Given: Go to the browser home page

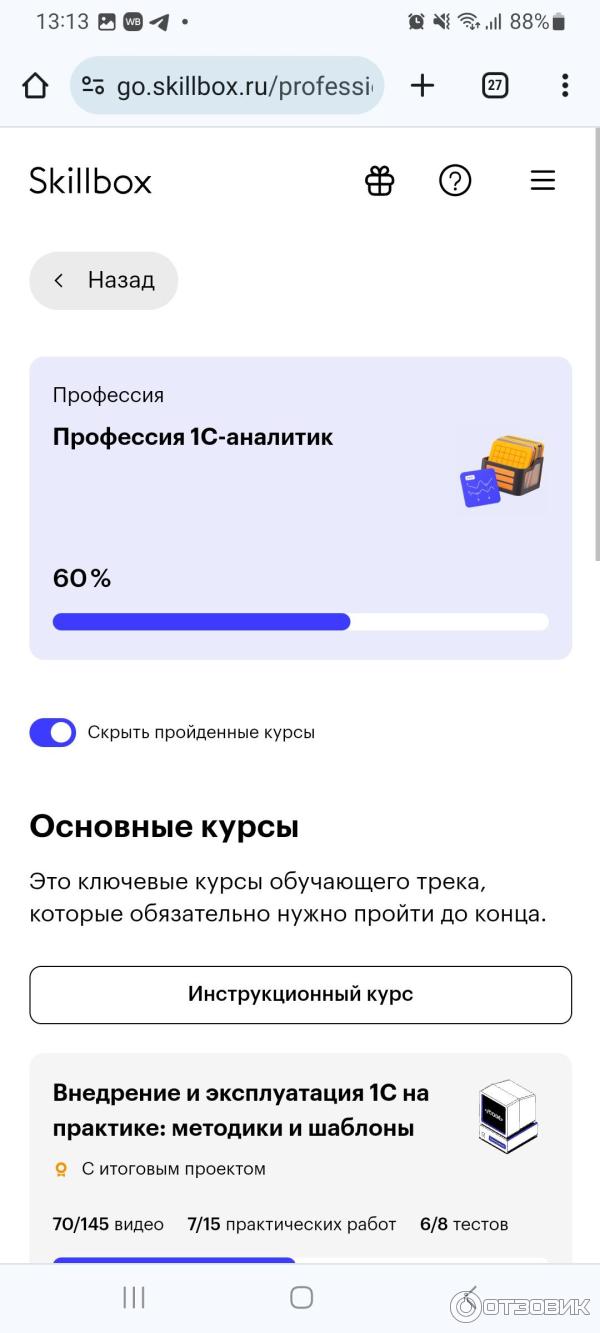Looking at the screenshot, I should [35, 86].
